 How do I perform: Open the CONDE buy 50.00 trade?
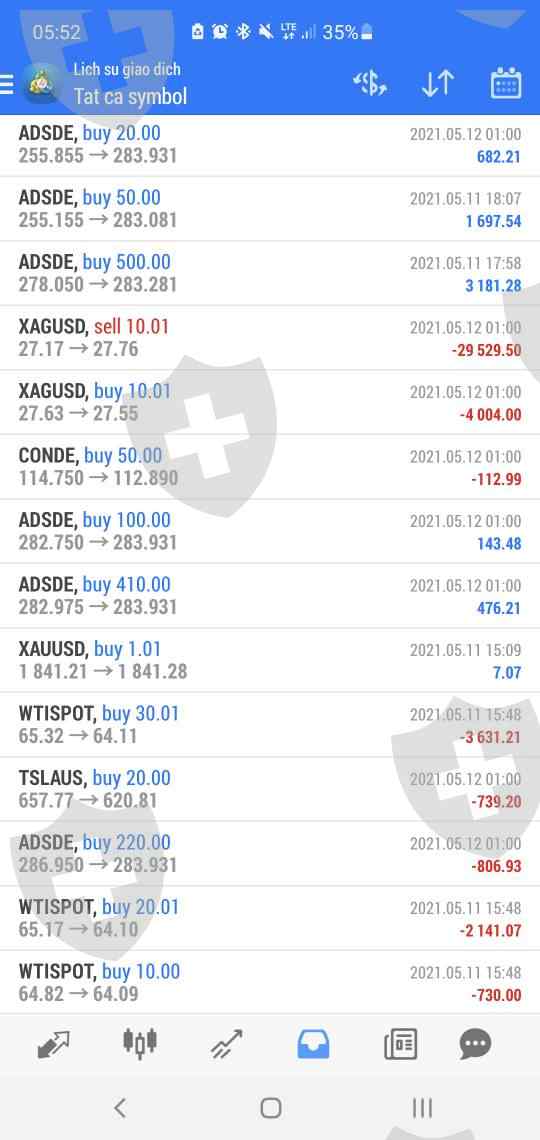[x=270, y=467]
